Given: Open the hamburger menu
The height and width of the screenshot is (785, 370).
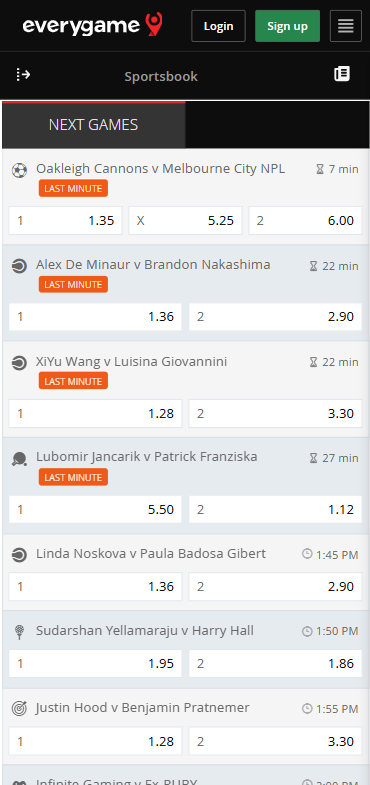Looking at the screenshot, I should 345,26.
